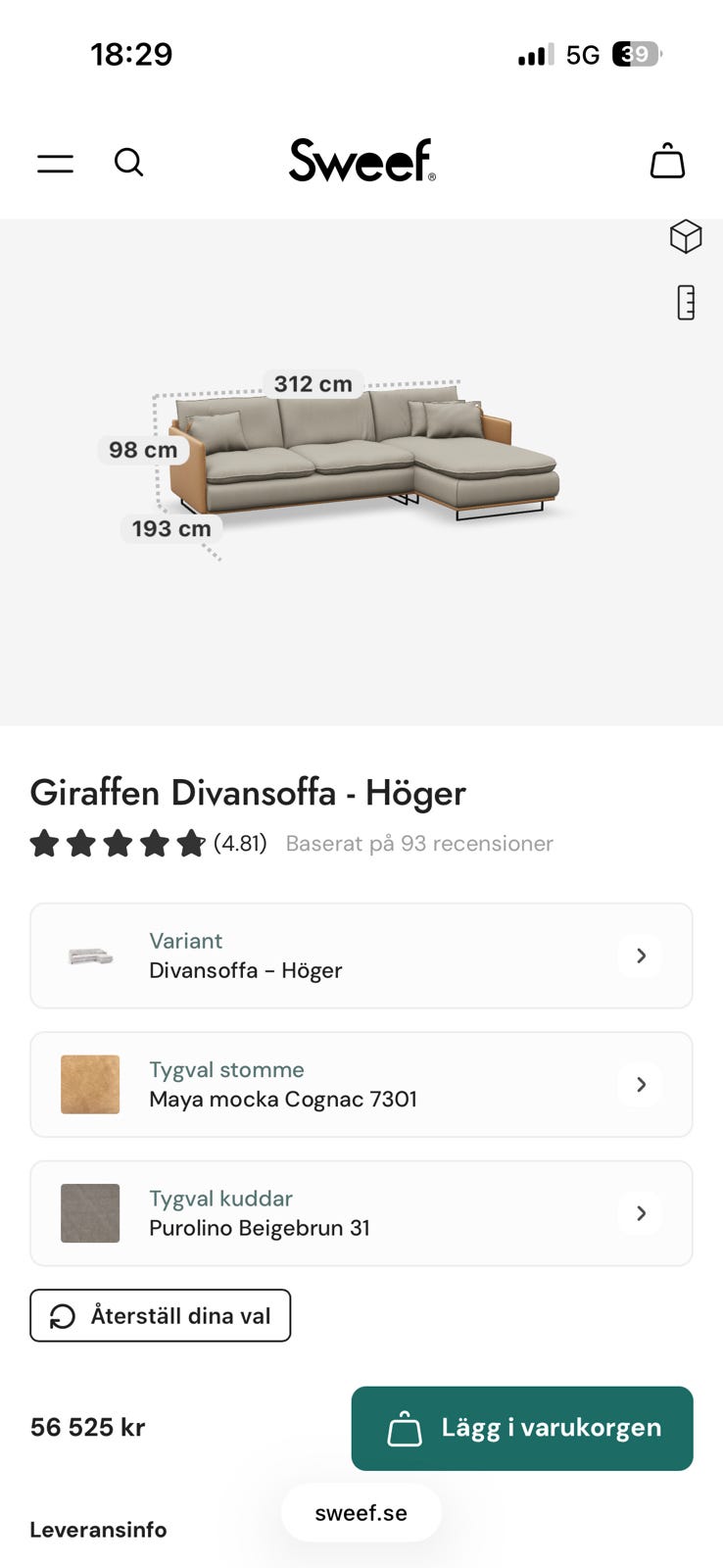The height and width of the screenshot is (1568, 723).
Task: Toggle the star rating details
Action: [118, 843]
